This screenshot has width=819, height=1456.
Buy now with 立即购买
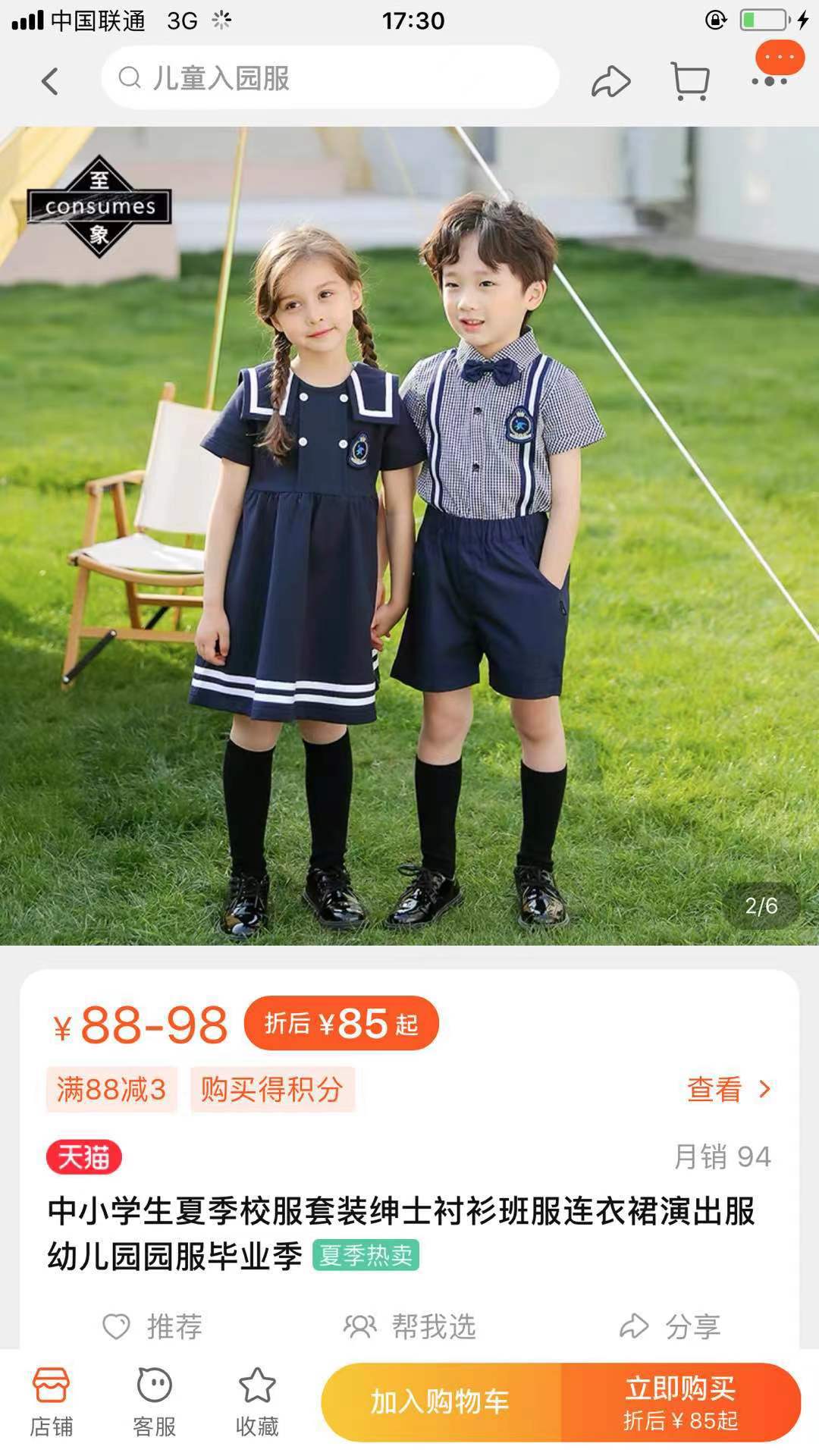680,1402
